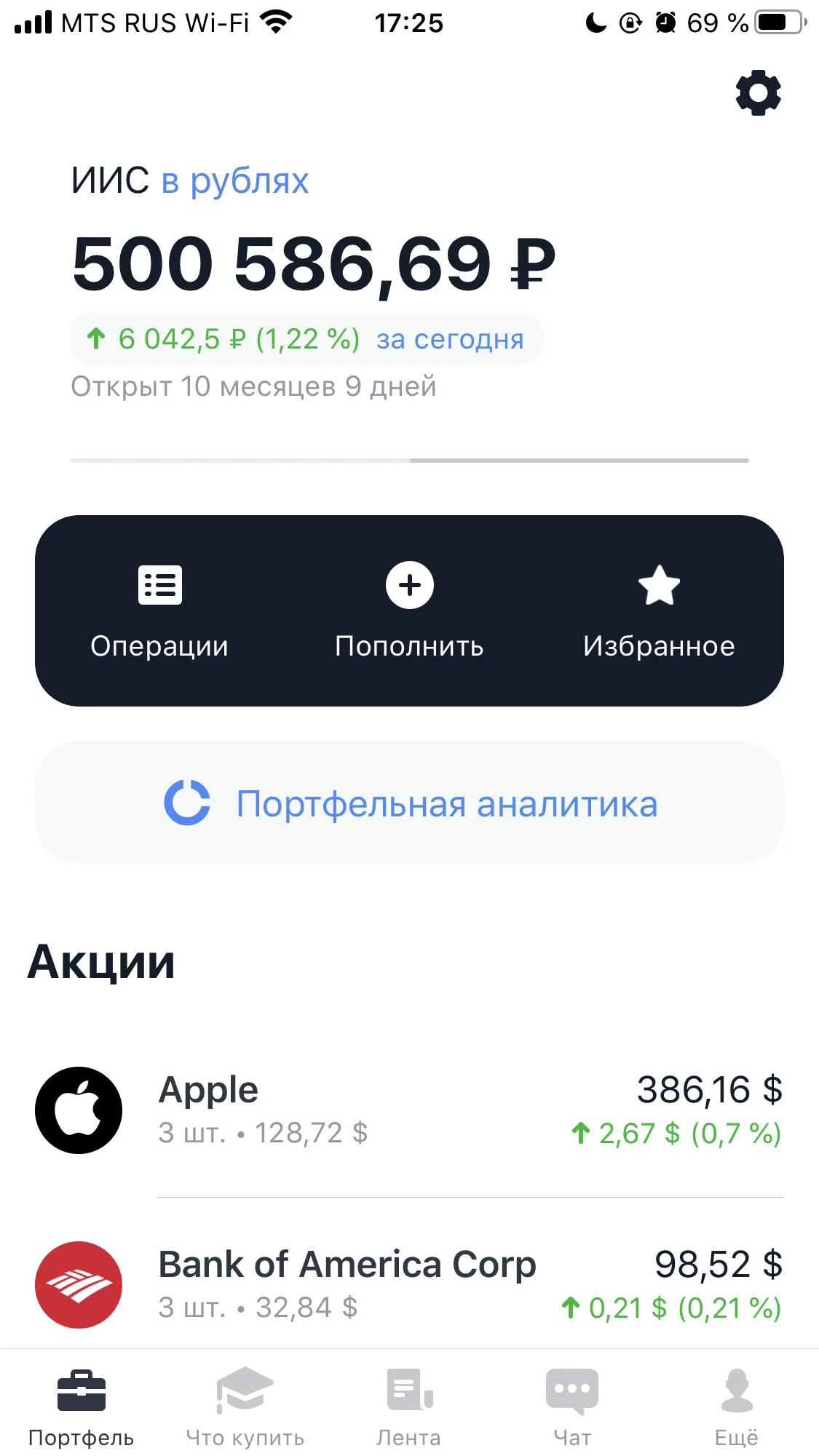Viewport: 819px width, 1456px height.
Task: Open Избранное favorites
Action: [659, 611]
